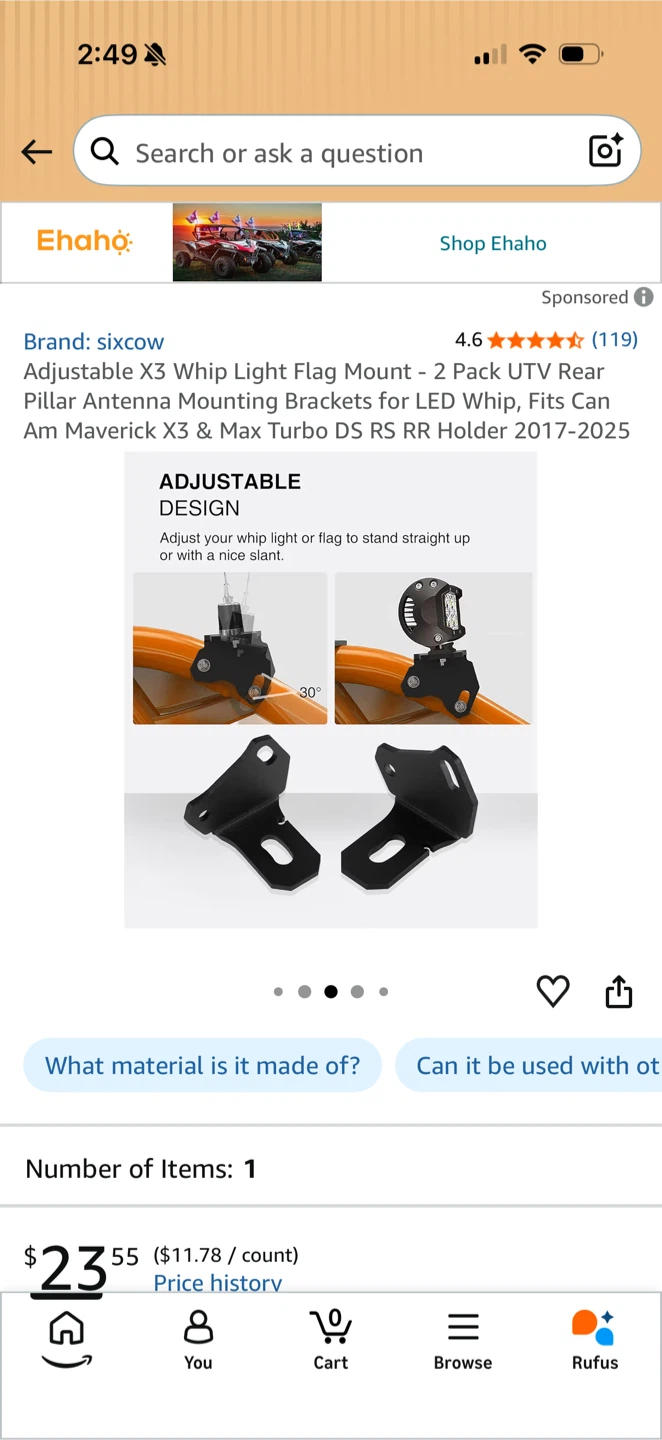662x1440 pixels.
Task: Switch to the Browse tab
Action: [x=463, y=1340]
